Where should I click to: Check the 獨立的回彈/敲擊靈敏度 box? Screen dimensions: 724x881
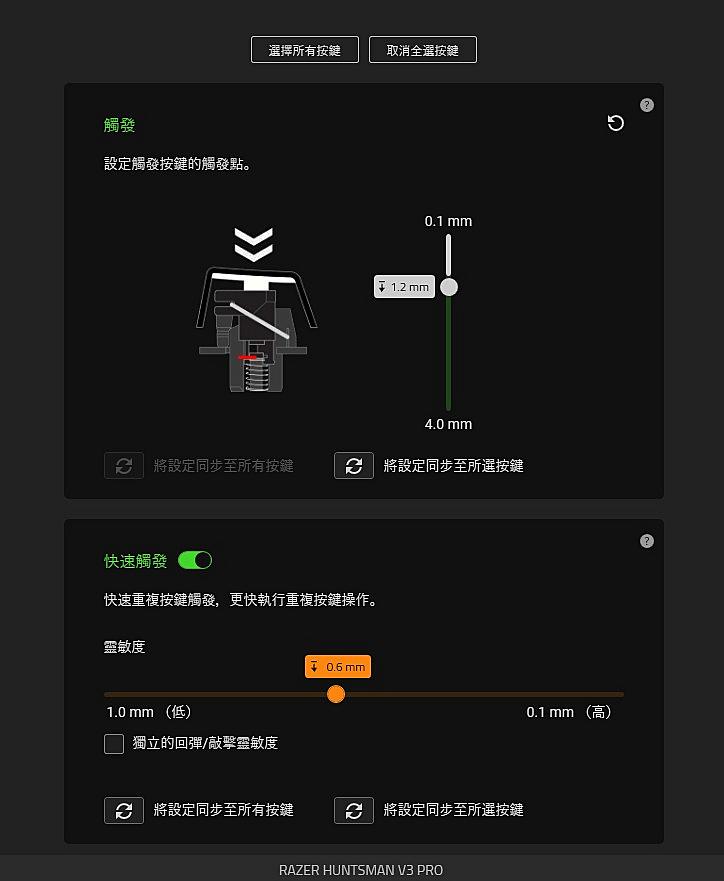click(114, 743)
